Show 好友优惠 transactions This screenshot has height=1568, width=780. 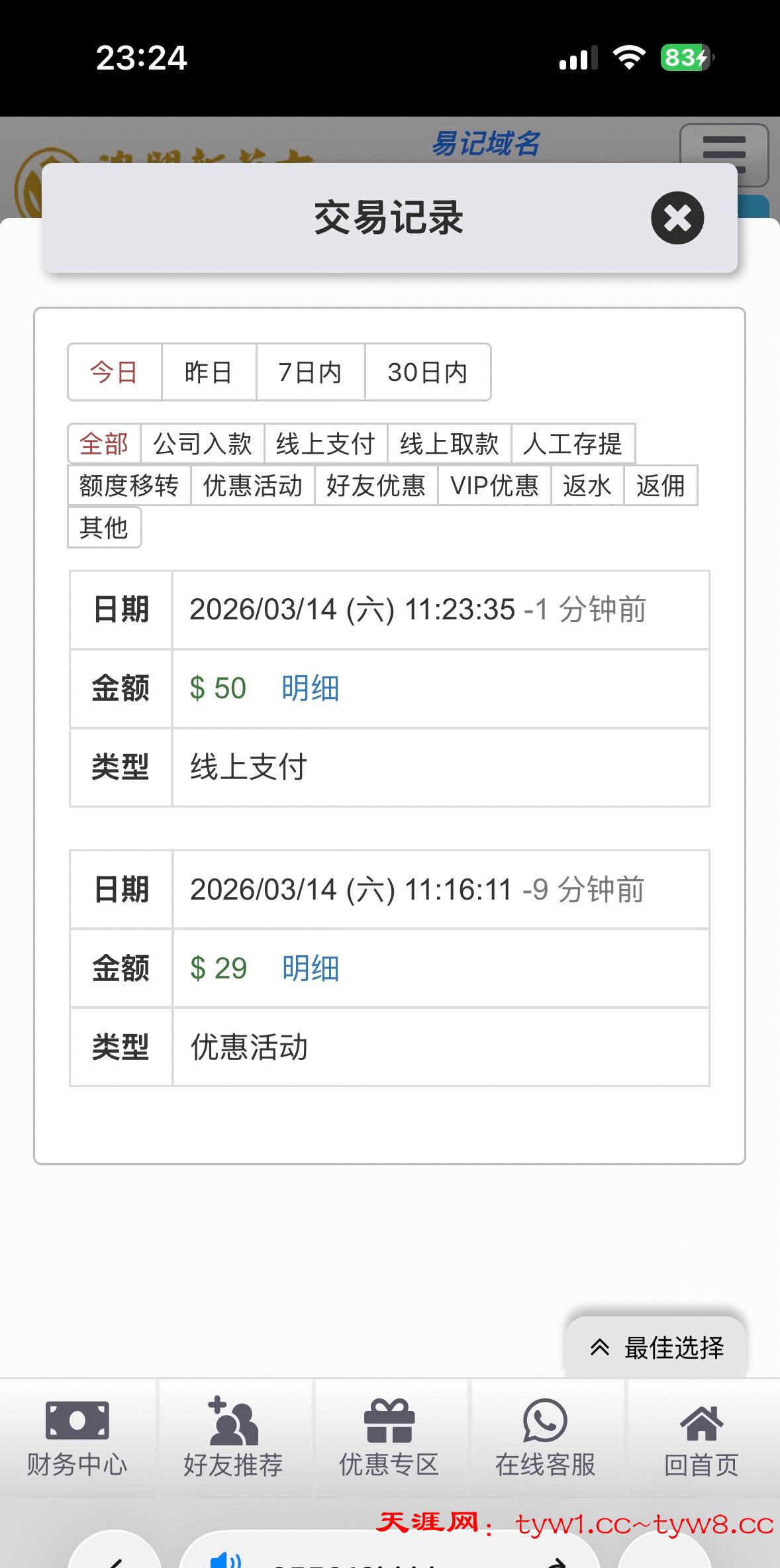coord(375,486)
